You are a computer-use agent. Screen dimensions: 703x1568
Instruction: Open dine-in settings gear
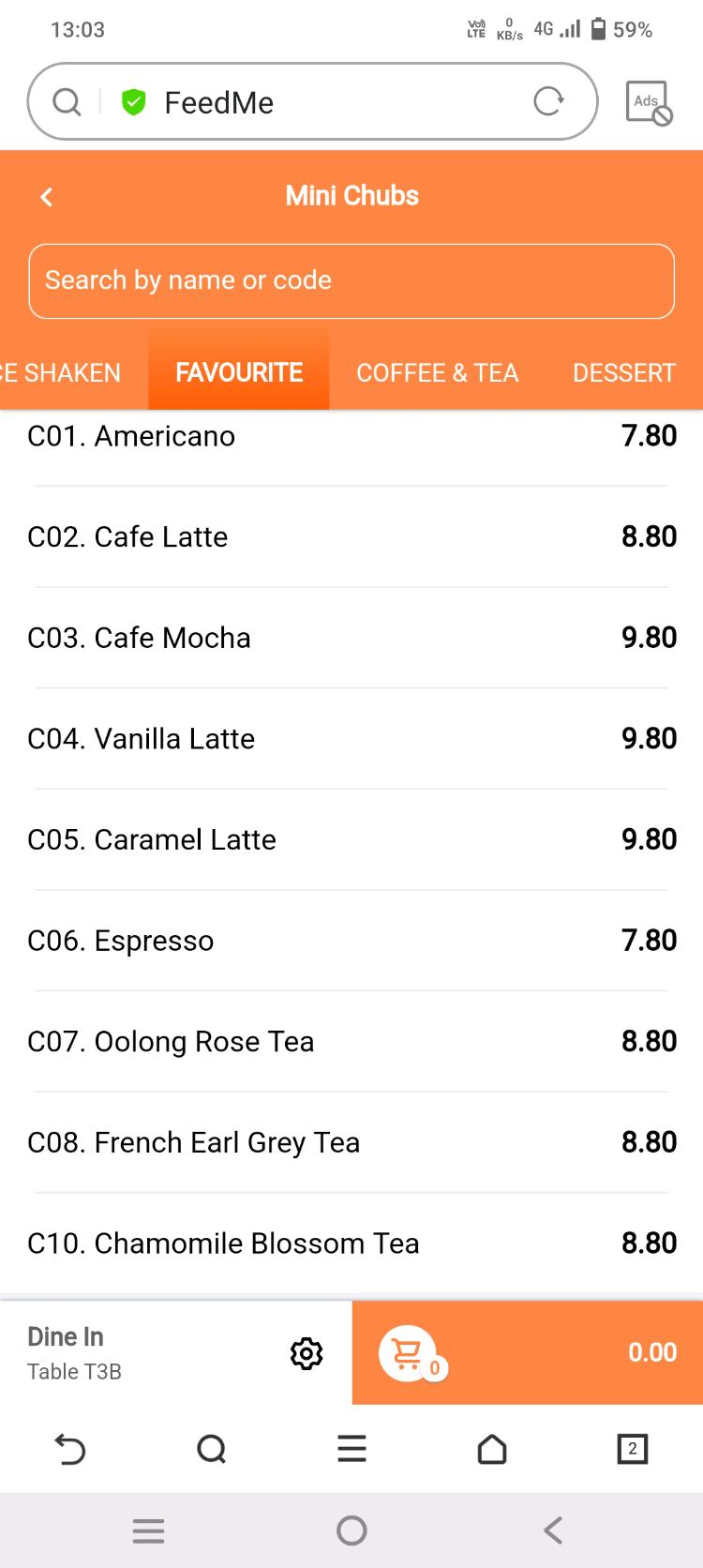tap(307, 1353)
